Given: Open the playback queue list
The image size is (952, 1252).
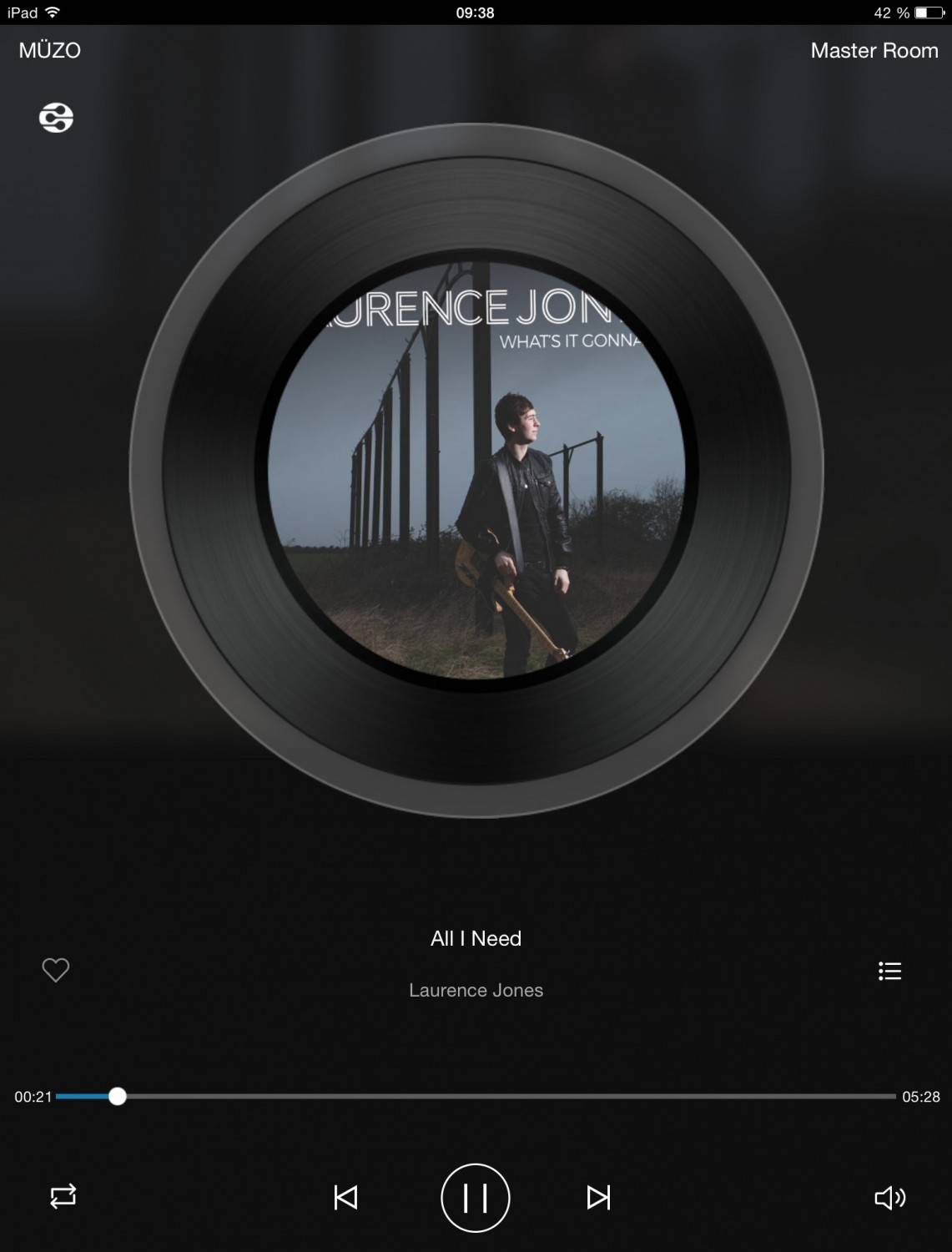Looking at the screenshot, I should pos(889,971).
